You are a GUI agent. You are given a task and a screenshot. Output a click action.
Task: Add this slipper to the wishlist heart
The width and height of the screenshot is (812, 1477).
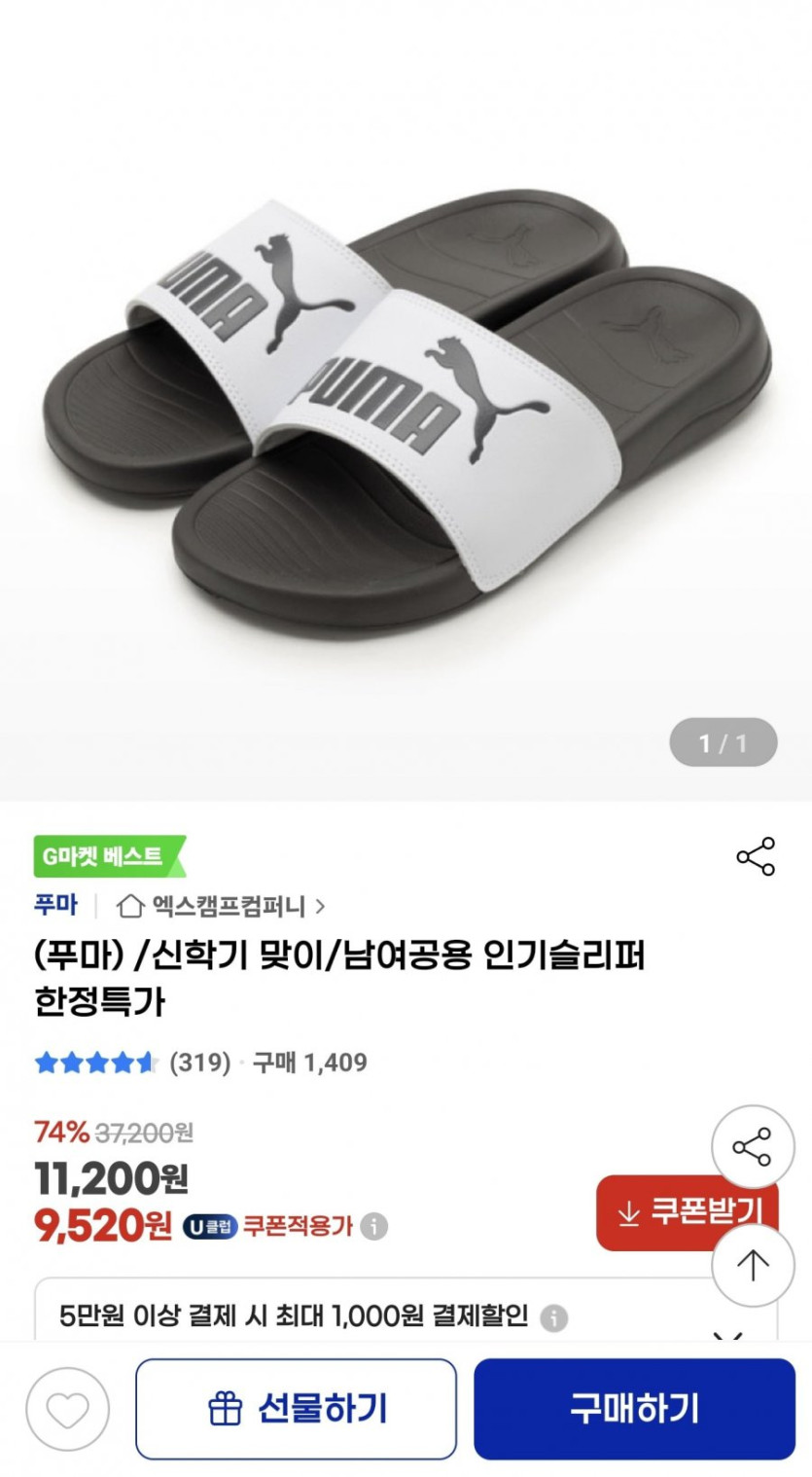68,1410
